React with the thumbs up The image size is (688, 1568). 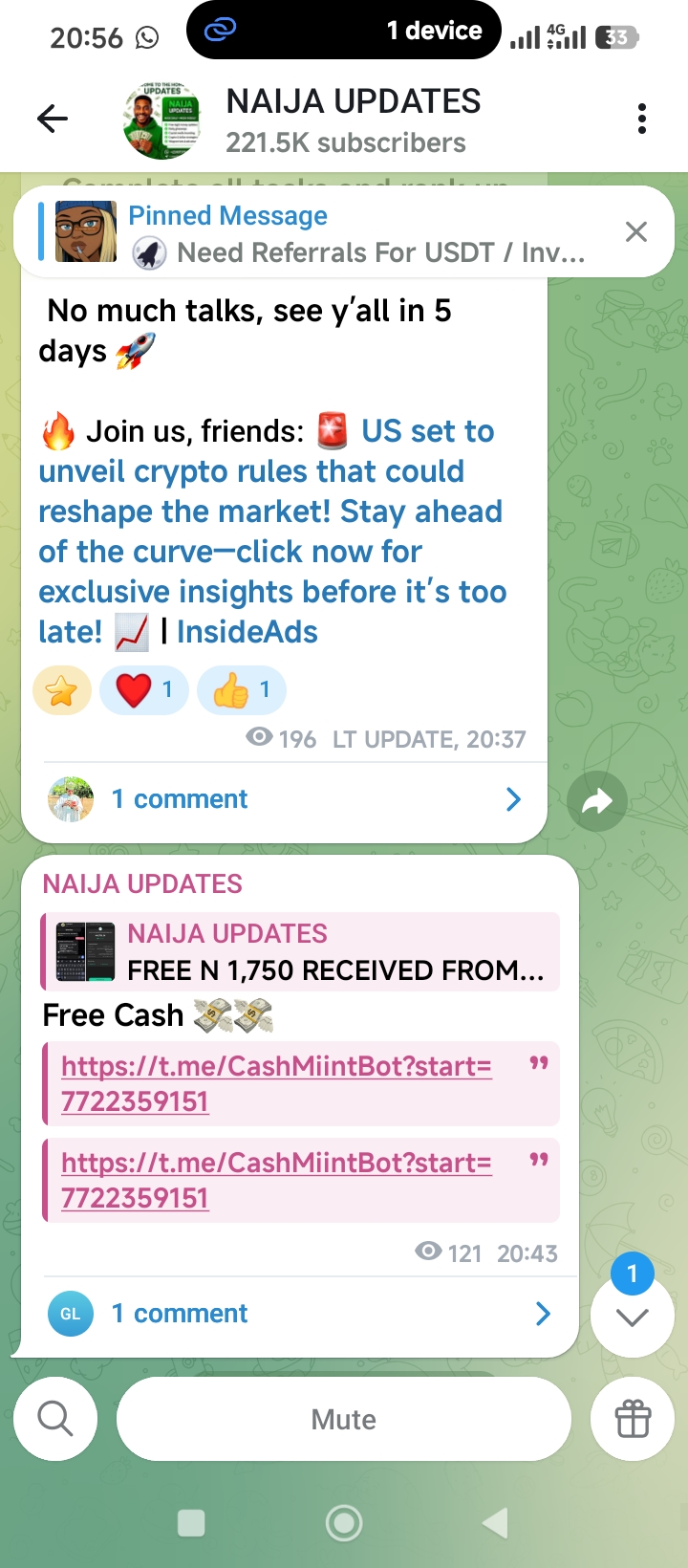tap(241, 690)
